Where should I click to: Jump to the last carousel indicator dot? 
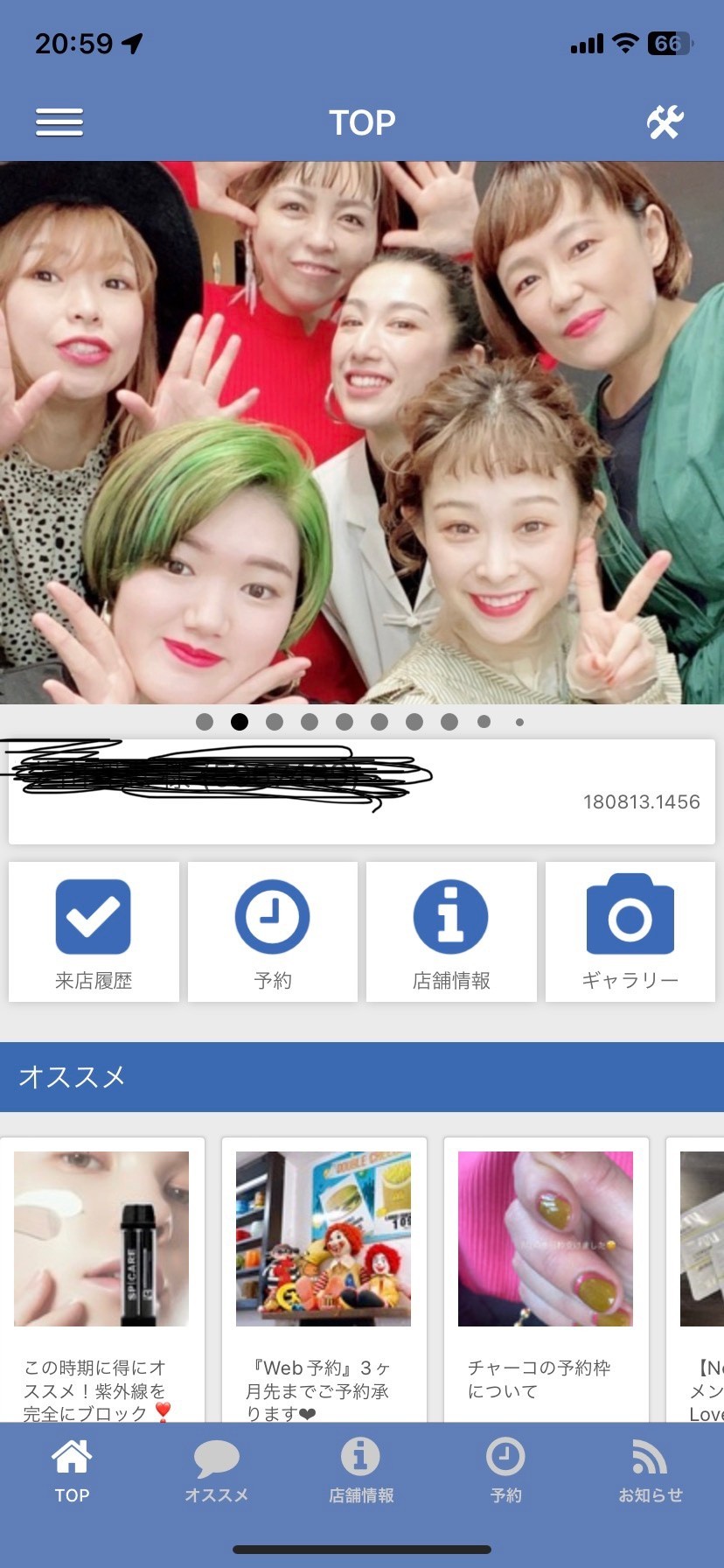(519, 721)
